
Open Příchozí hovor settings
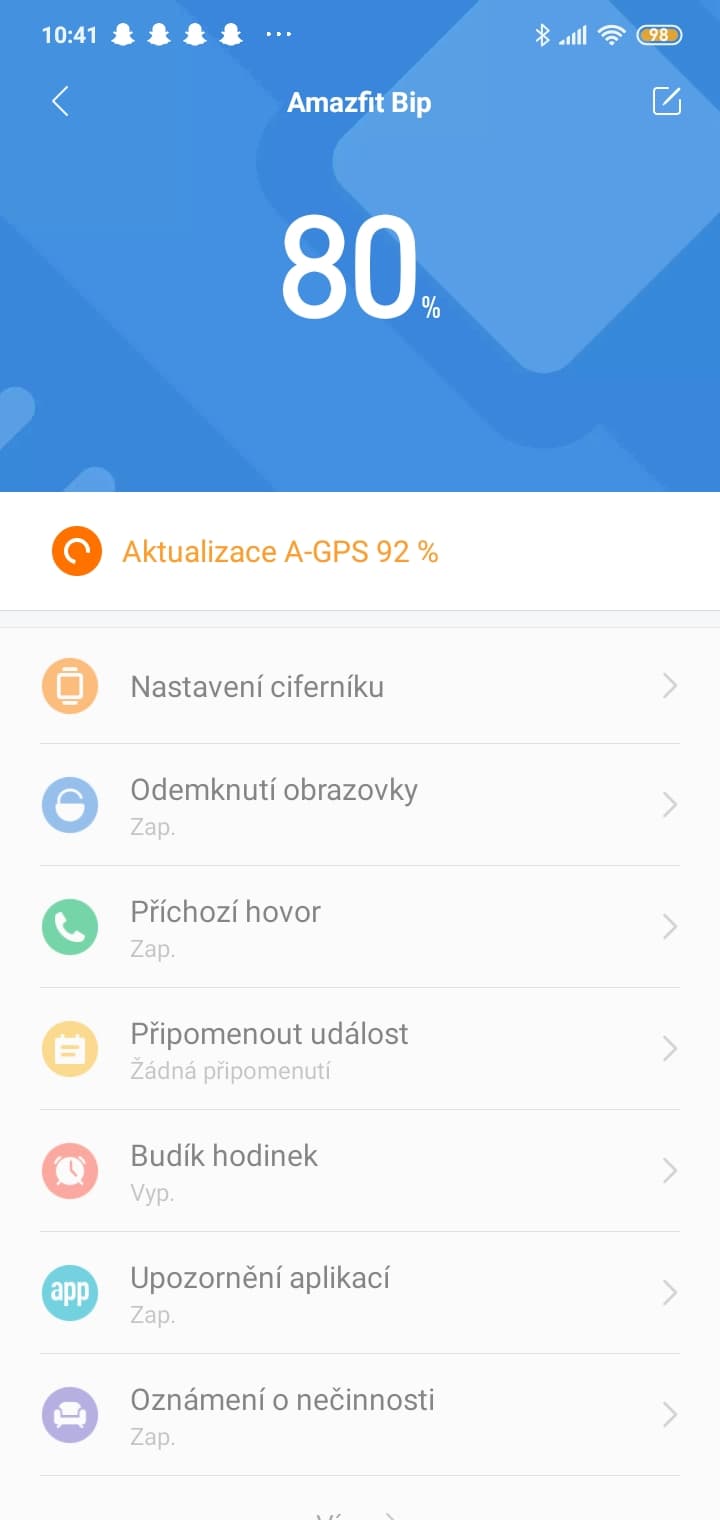click(360, 927)
